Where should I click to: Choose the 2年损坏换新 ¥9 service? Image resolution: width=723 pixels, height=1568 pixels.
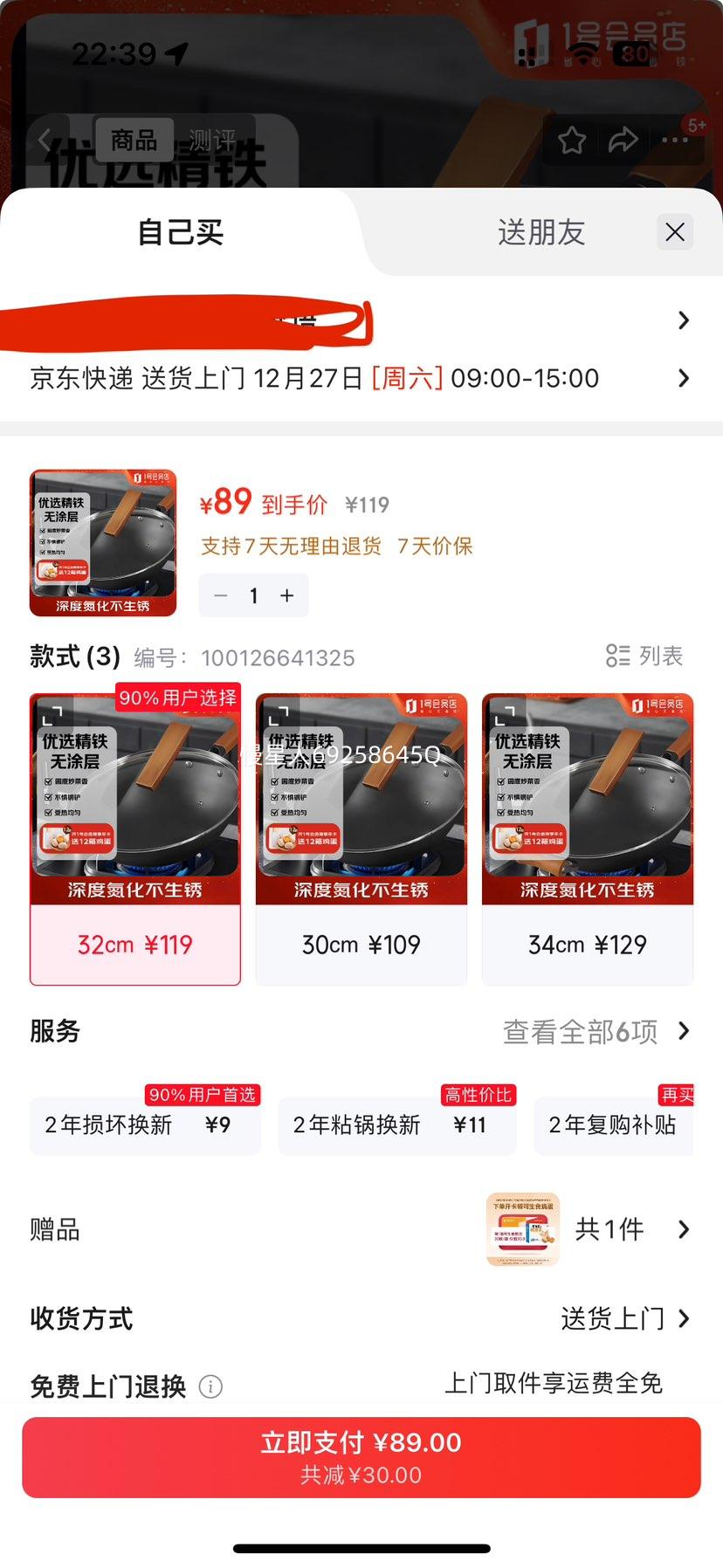(145, 1124)
